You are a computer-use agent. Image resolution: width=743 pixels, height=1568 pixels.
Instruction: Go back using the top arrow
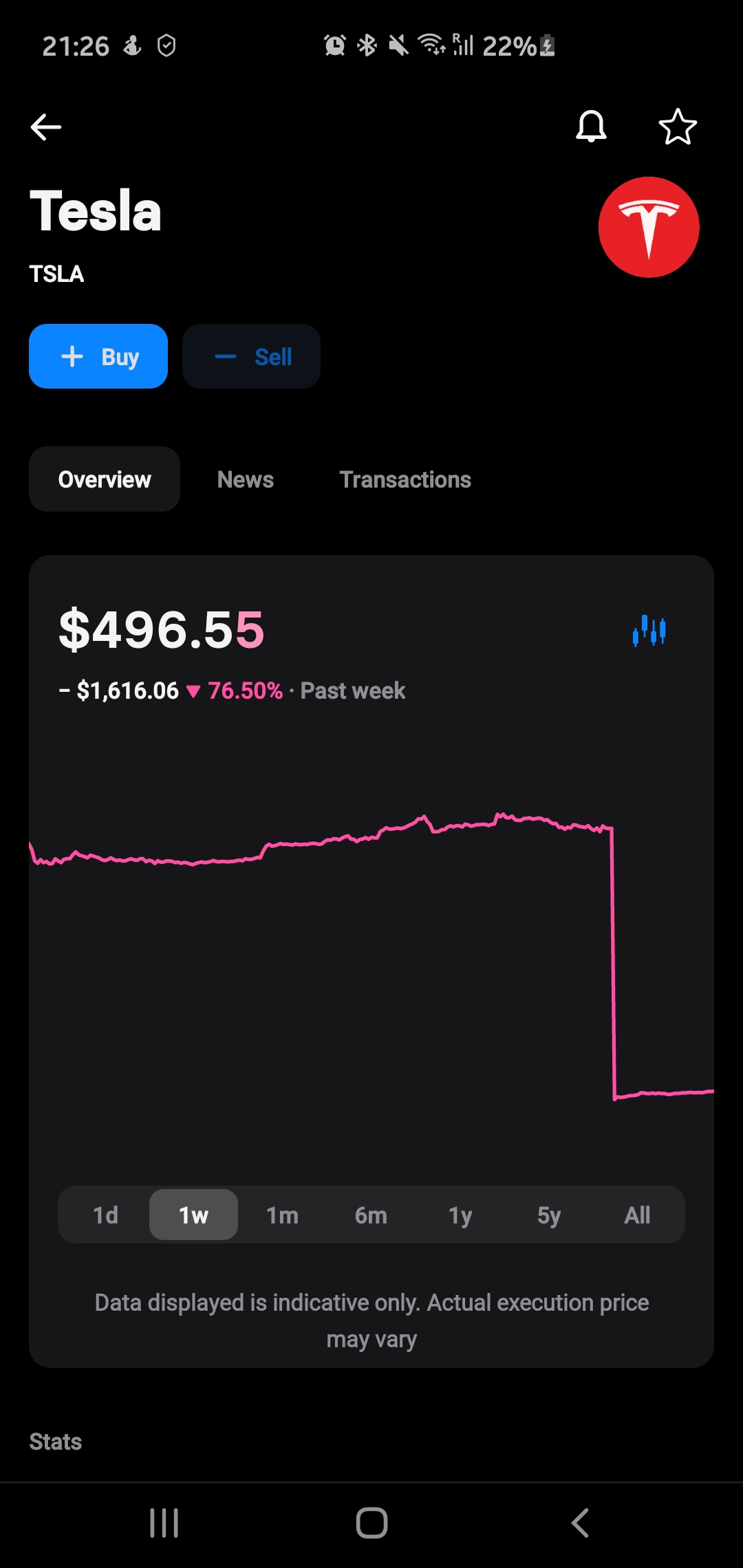[x=46, y=127]
